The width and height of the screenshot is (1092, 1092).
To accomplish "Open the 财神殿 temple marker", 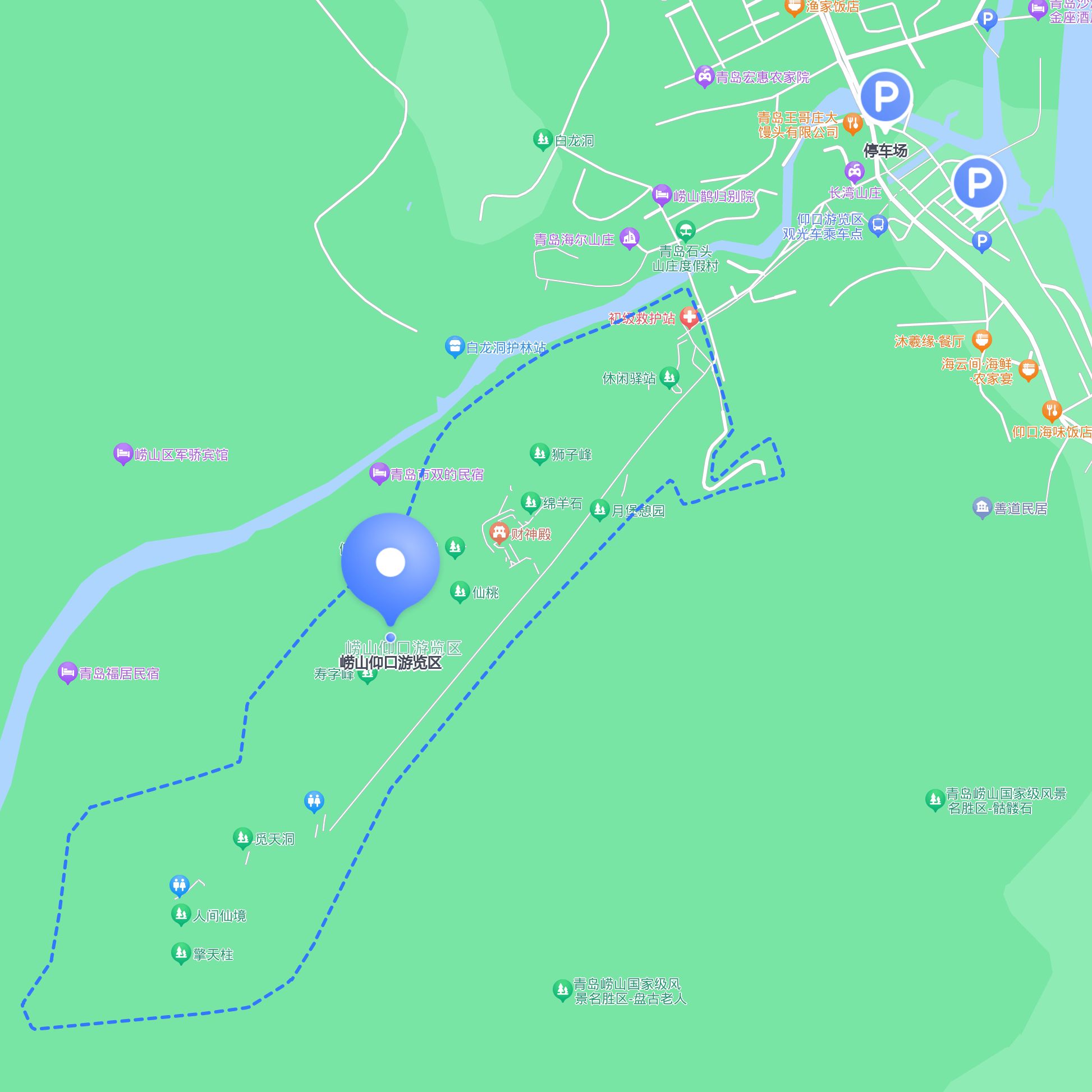I will 498,532.
